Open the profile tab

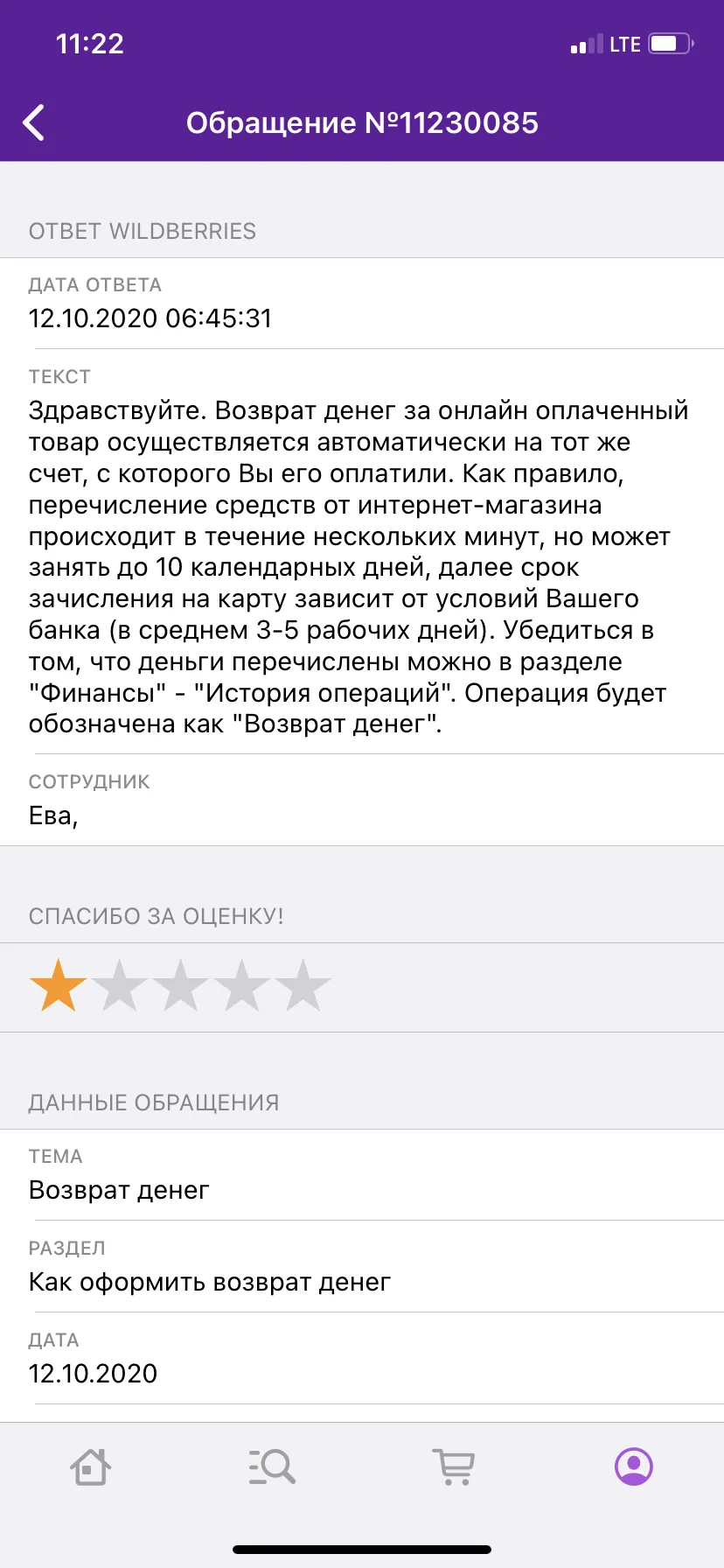point(634,1466)
